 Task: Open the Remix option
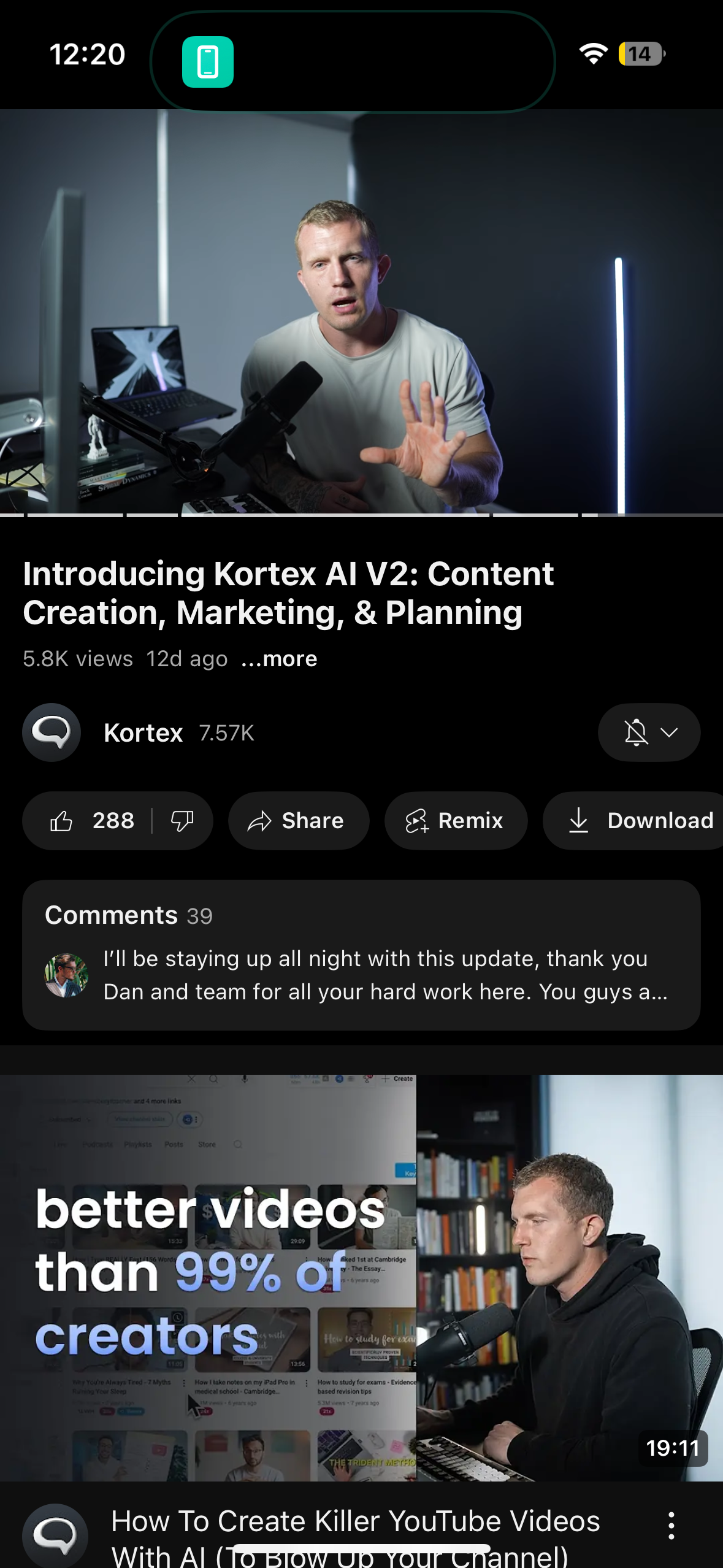[455, 821]
